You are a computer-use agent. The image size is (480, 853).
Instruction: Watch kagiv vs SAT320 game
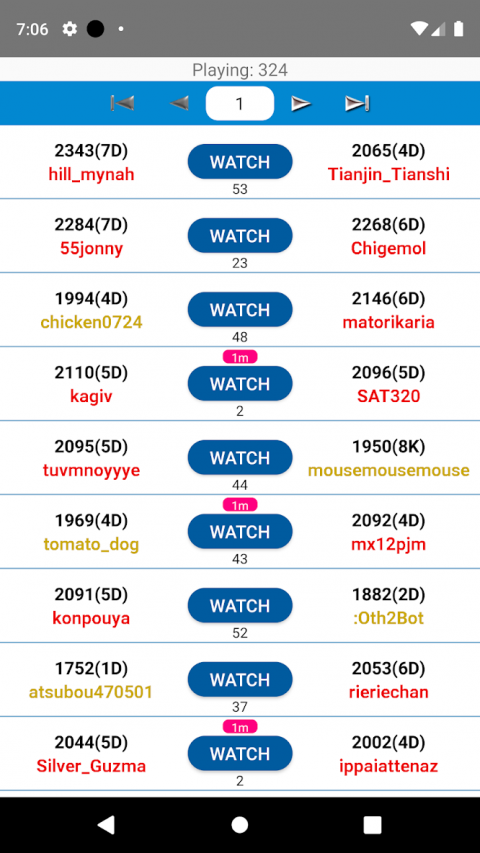(x=240, y=384)
